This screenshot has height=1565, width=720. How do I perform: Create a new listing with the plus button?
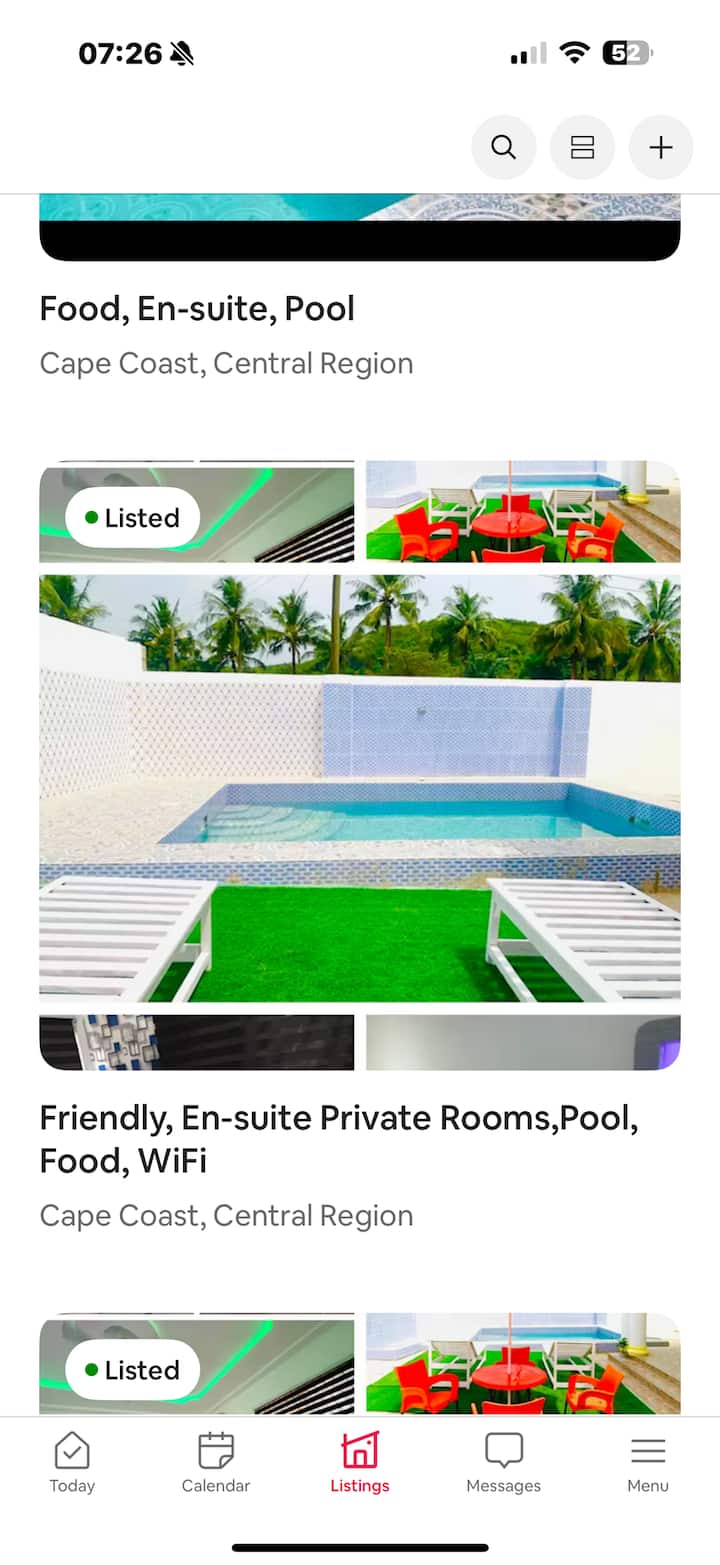pyautogui.click(x=660, y=148)
